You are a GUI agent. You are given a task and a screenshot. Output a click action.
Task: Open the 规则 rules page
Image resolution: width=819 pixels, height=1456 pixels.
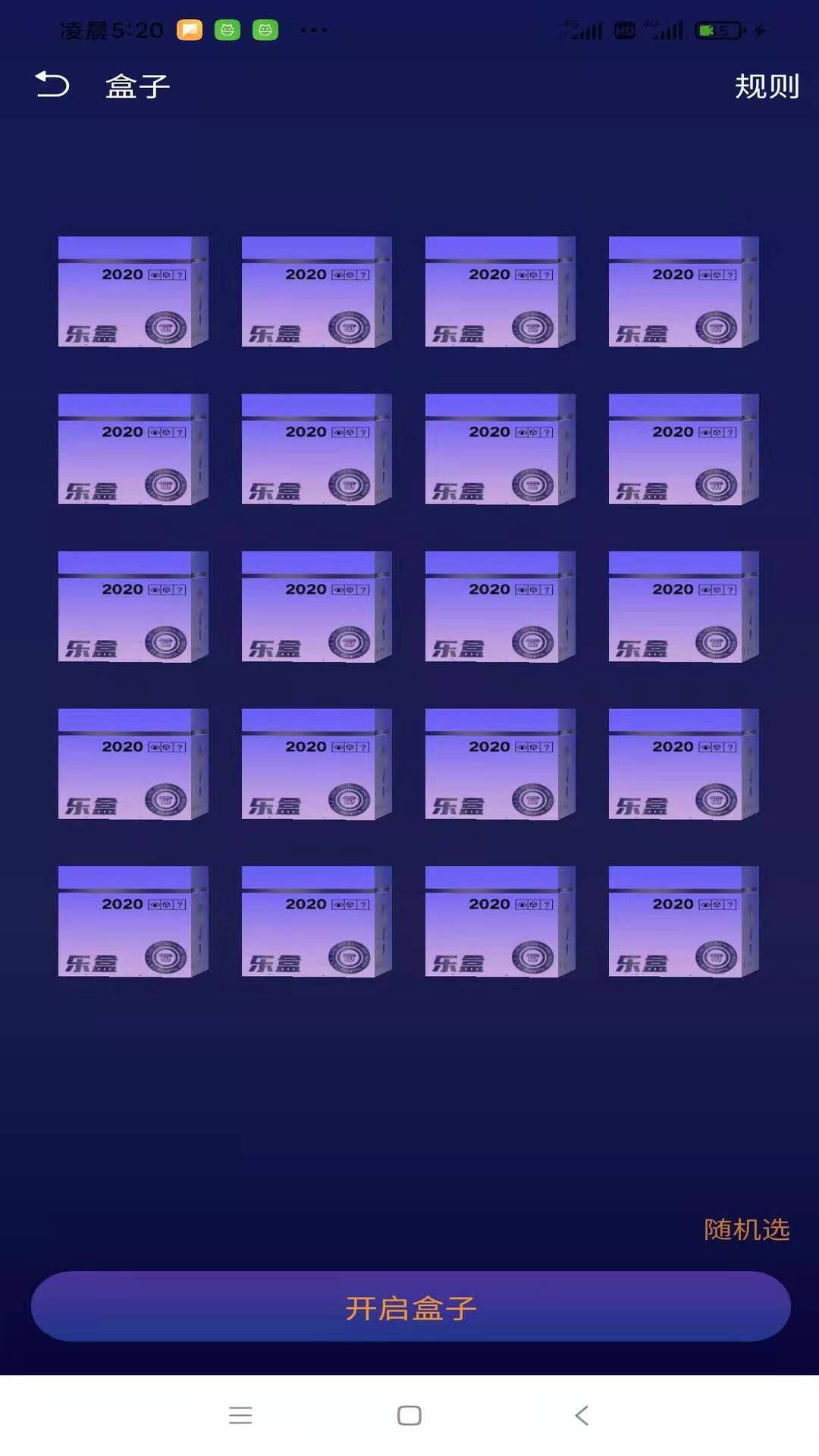coord(766,86)
